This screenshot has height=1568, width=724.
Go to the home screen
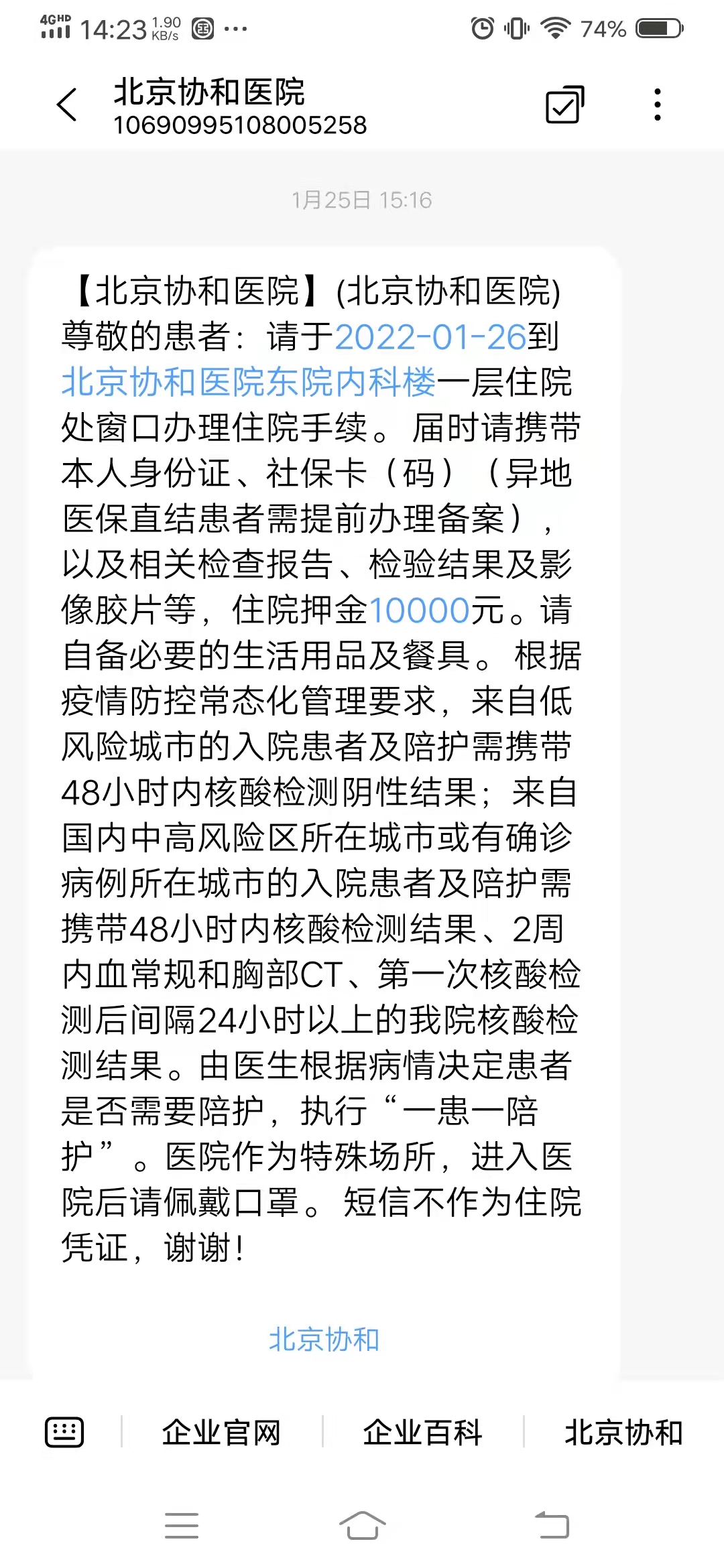(x=362, y=1526)
